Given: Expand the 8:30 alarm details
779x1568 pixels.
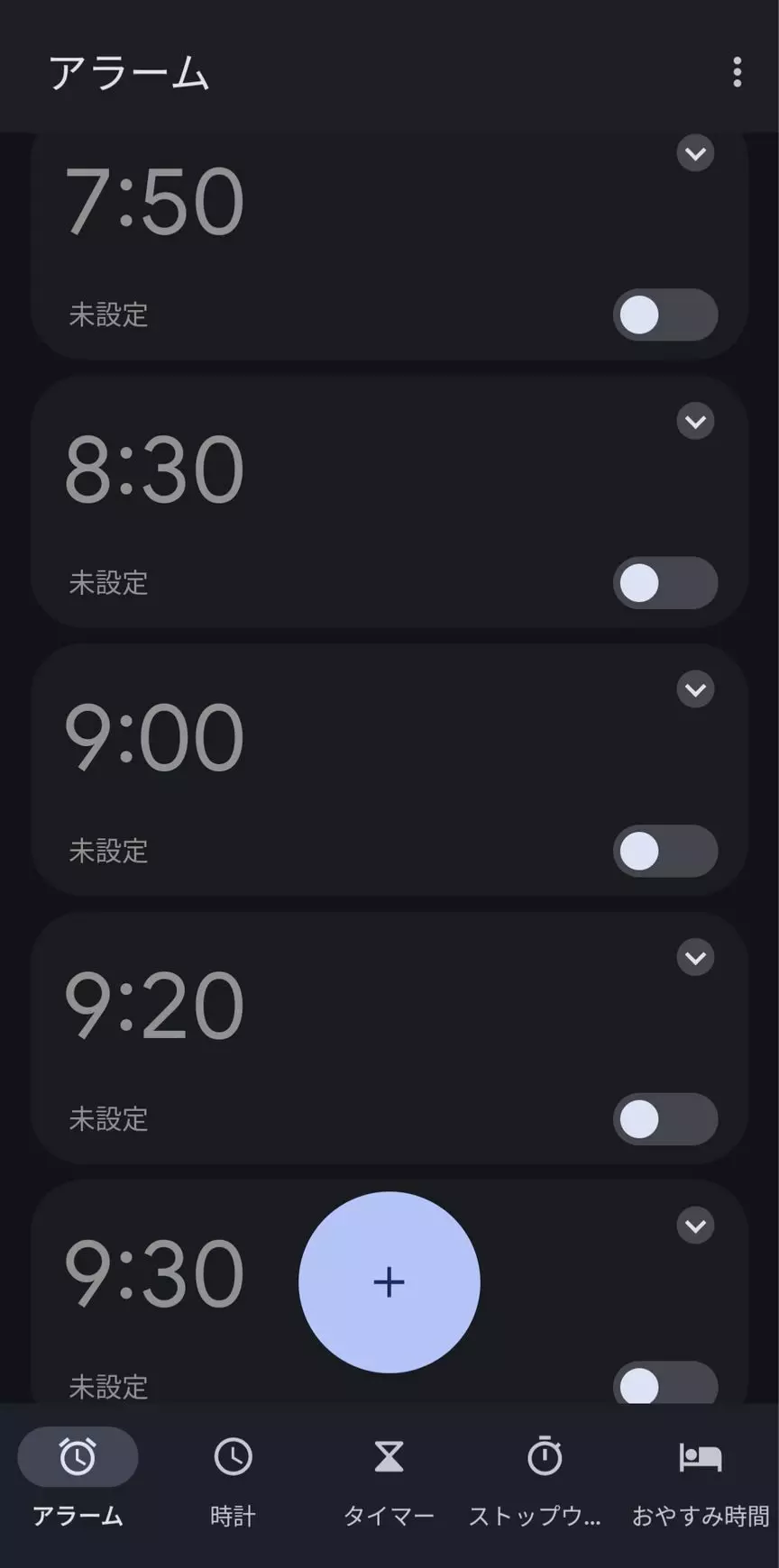Looking at the screenshot, I should [695, 421].
